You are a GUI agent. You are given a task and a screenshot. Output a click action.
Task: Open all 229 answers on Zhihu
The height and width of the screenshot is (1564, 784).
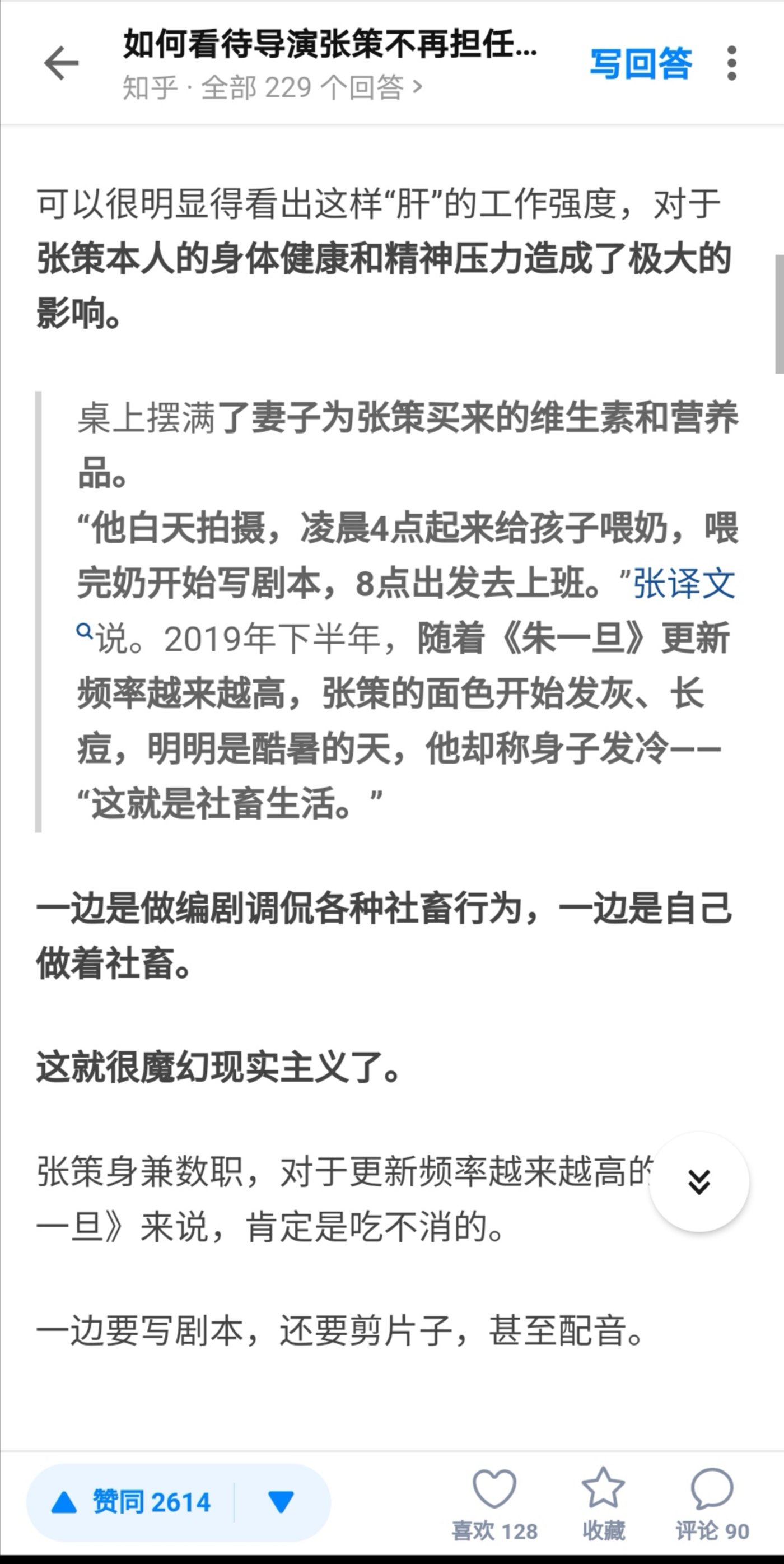tap(272, 88)
